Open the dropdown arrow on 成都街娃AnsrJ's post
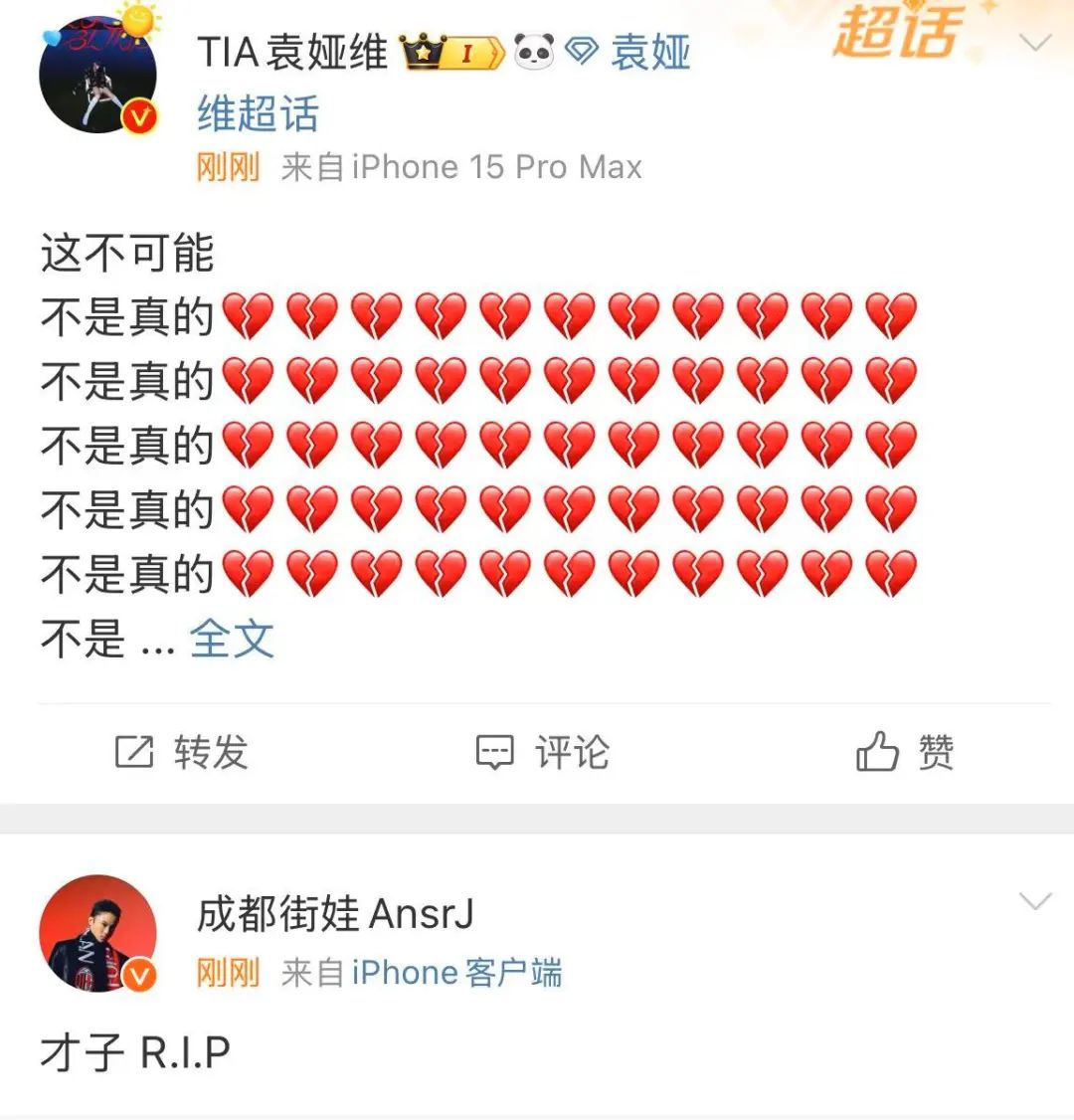 (x=1036, y=901)
